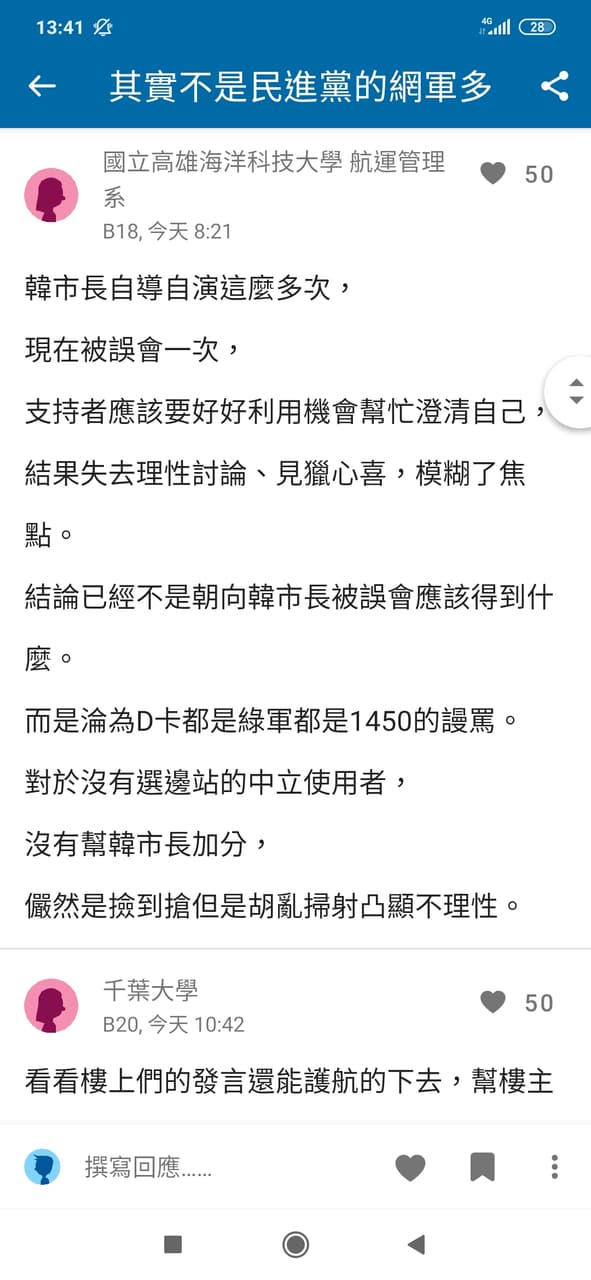591x1280 pixels.
Task: Tap the fast-scroll handle on the right edge
Action: 572,392
